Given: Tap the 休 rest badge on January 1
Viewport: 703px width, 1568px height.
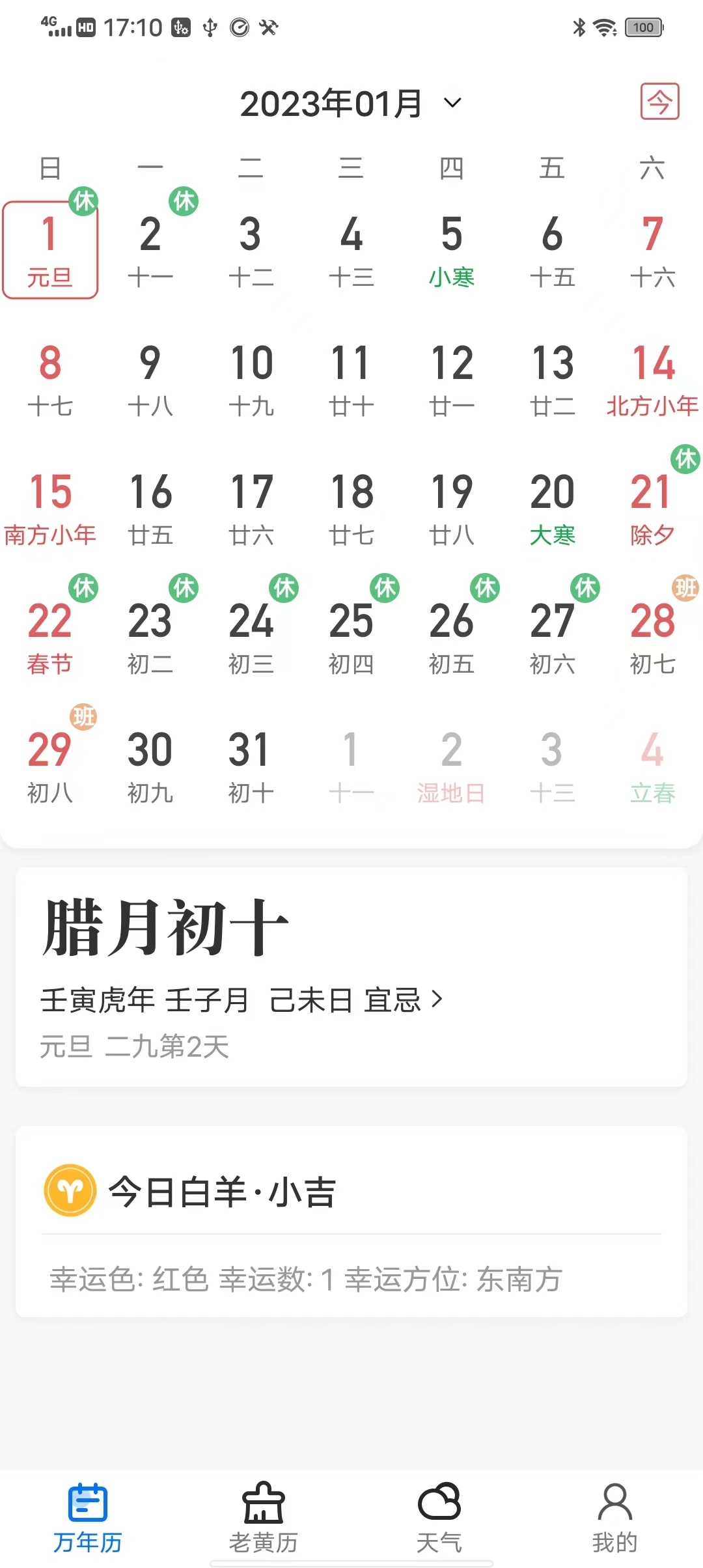Looking at the screenshot, I should [x=84, y=202].
